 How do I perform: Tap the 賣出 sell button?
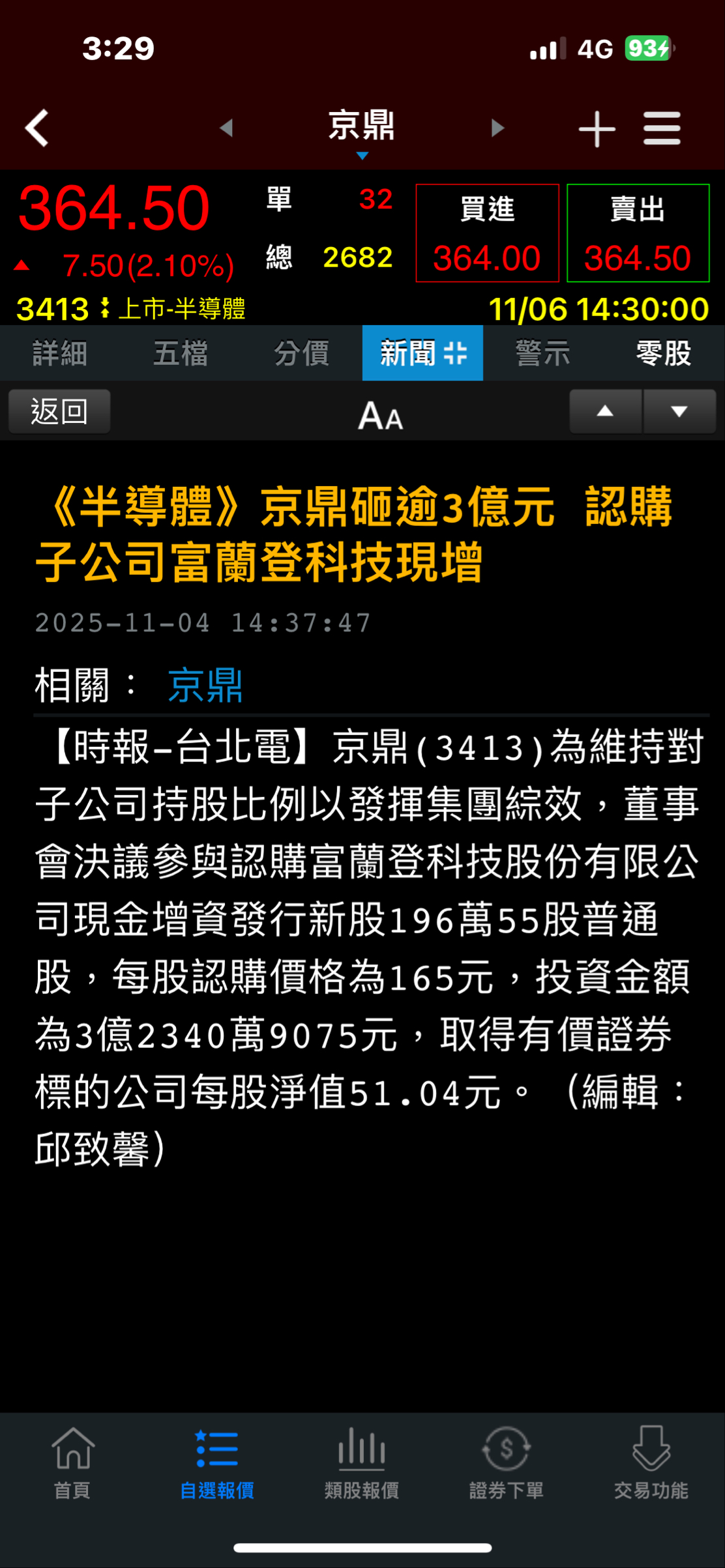point(638,233)
